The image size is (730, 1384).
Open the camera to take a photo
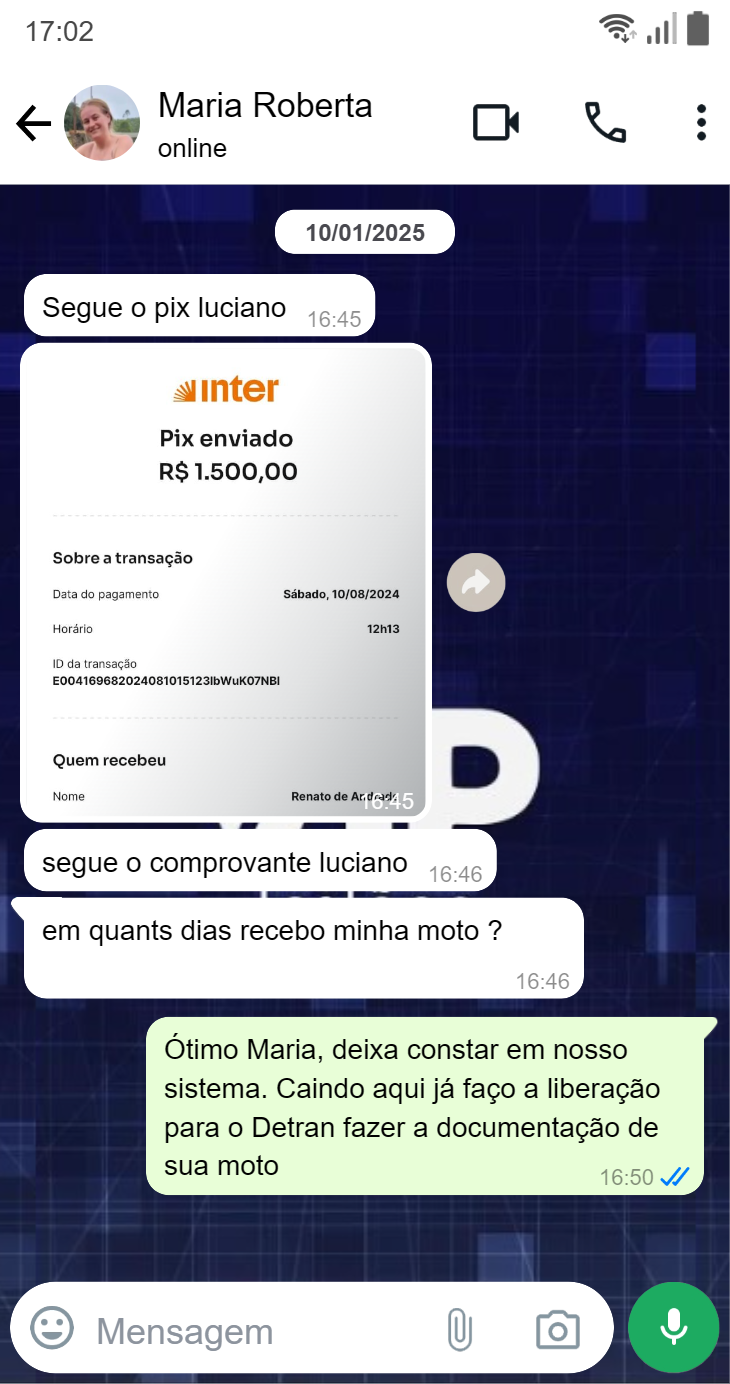pyautogui.click(x=557, y=1330)
